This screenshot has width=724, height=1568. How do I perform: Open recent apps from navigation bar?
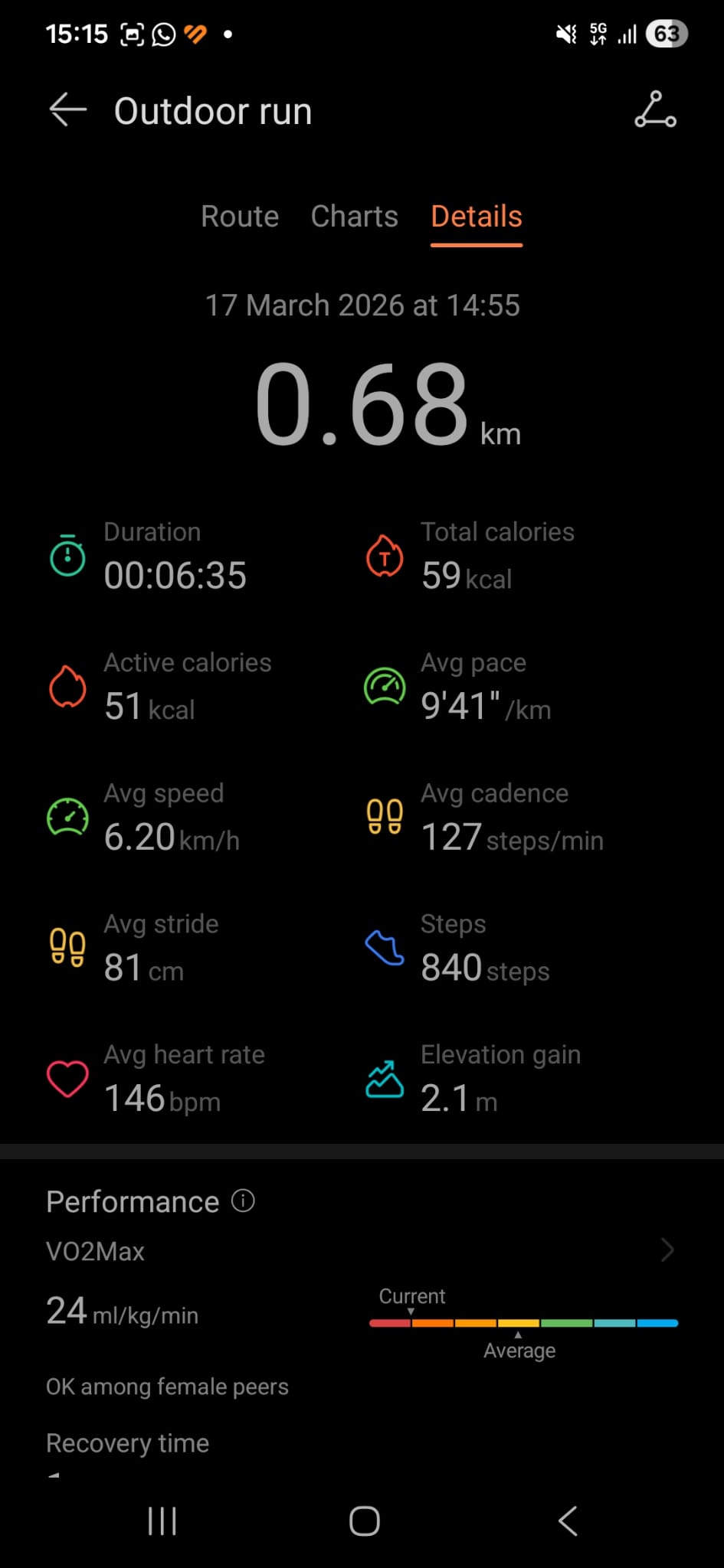162,1521
